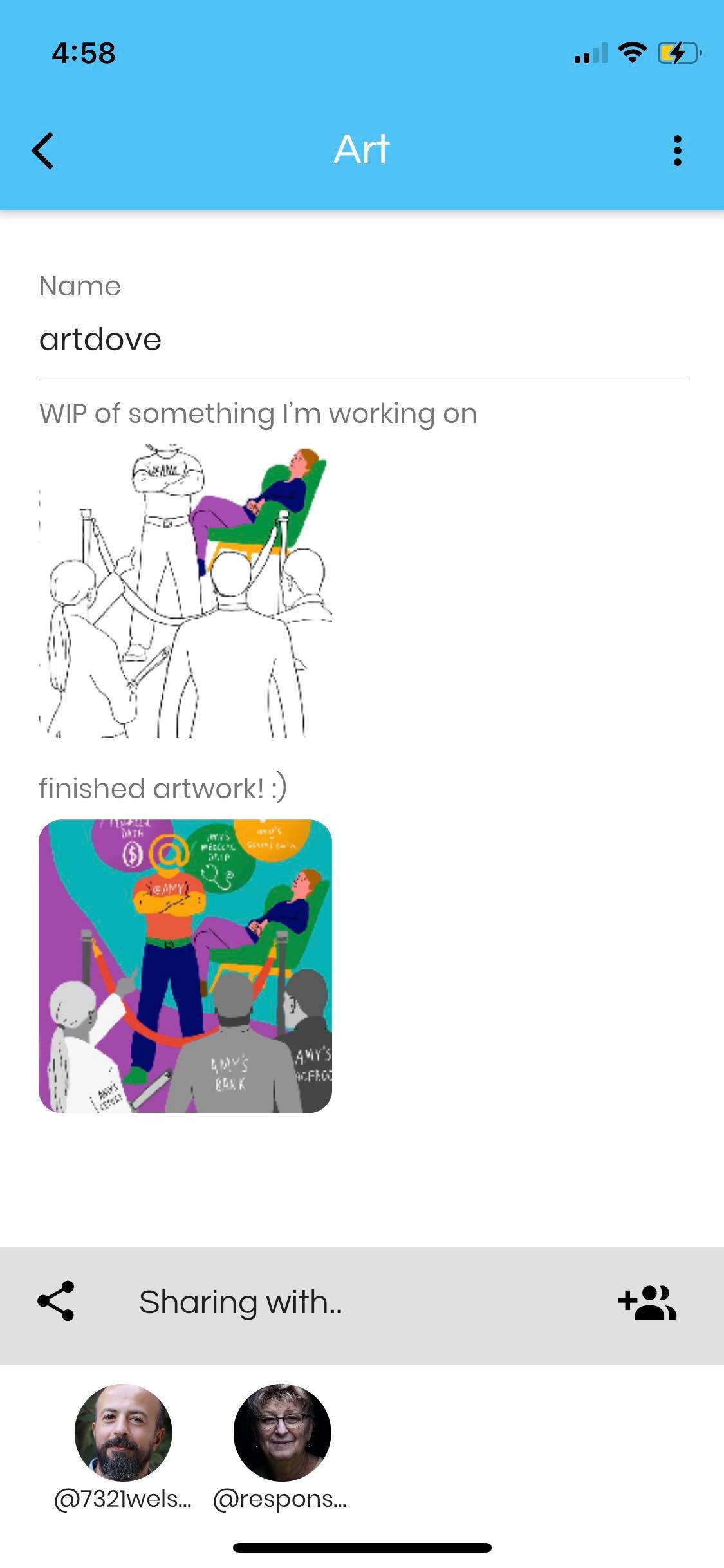
Task: Open the WIP line-art sketch image
Action: pyautogui.click(x=185, y=591)
